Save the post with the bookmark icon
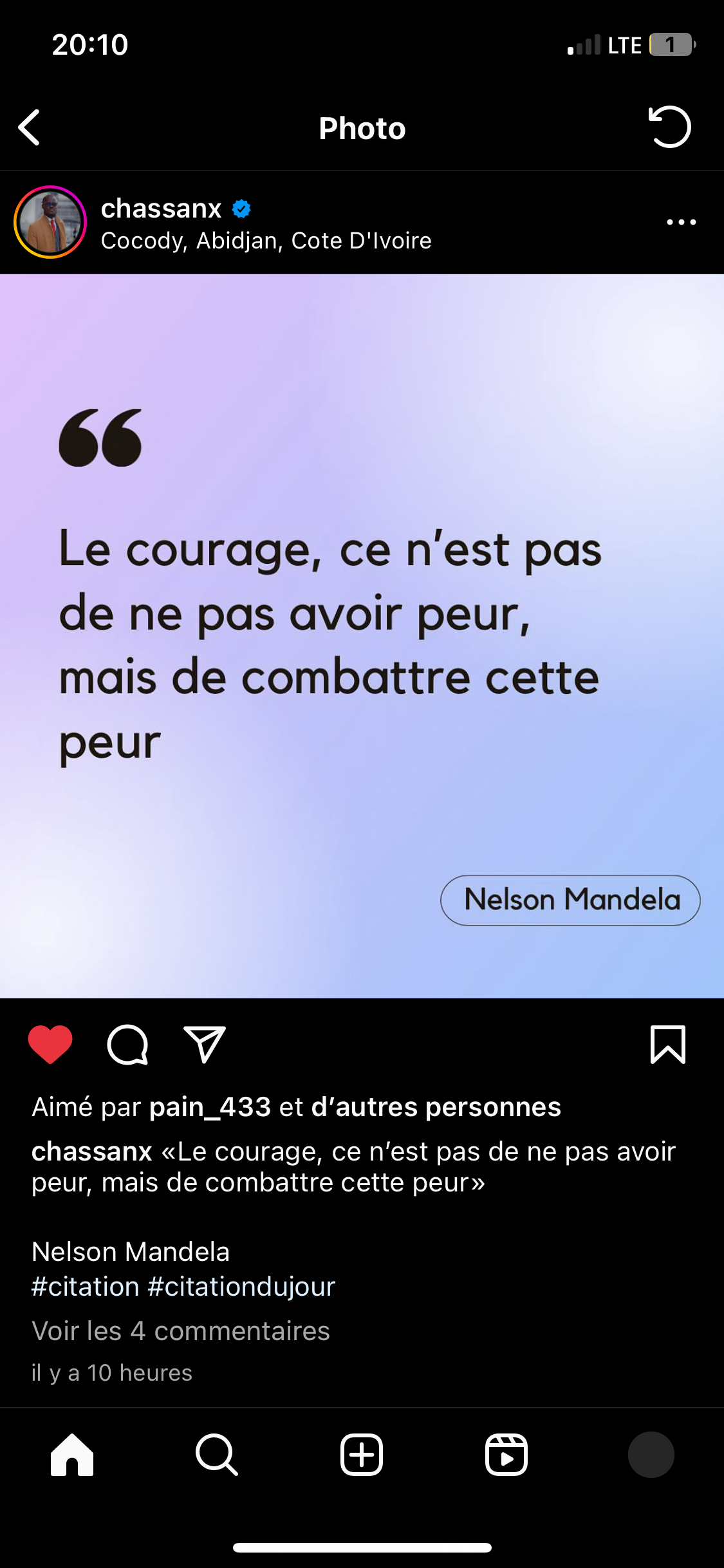The width and height of the screenshot is (724, 1568). [x=668, y=1044]
